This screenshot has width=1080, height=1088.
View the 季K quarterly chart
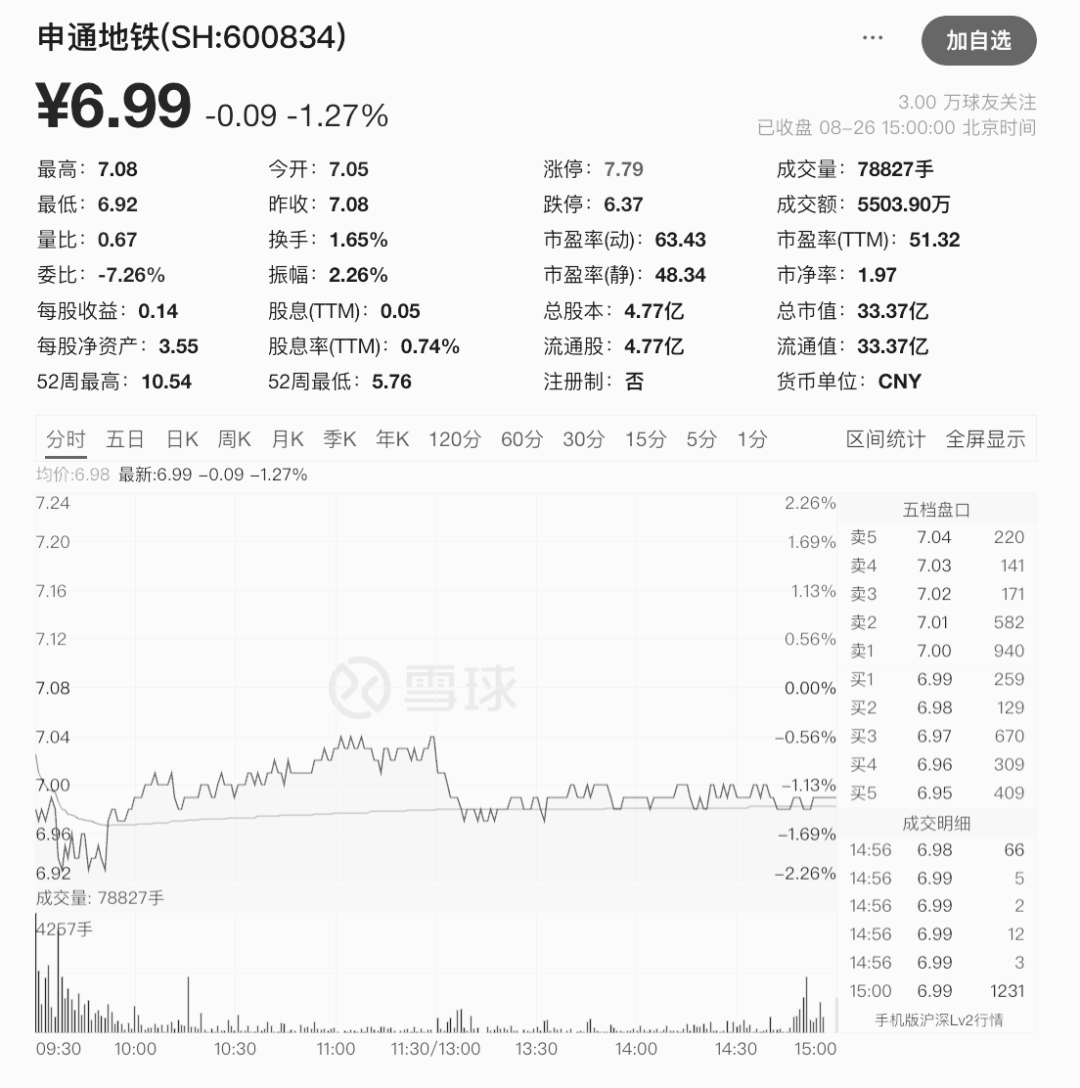340,439
